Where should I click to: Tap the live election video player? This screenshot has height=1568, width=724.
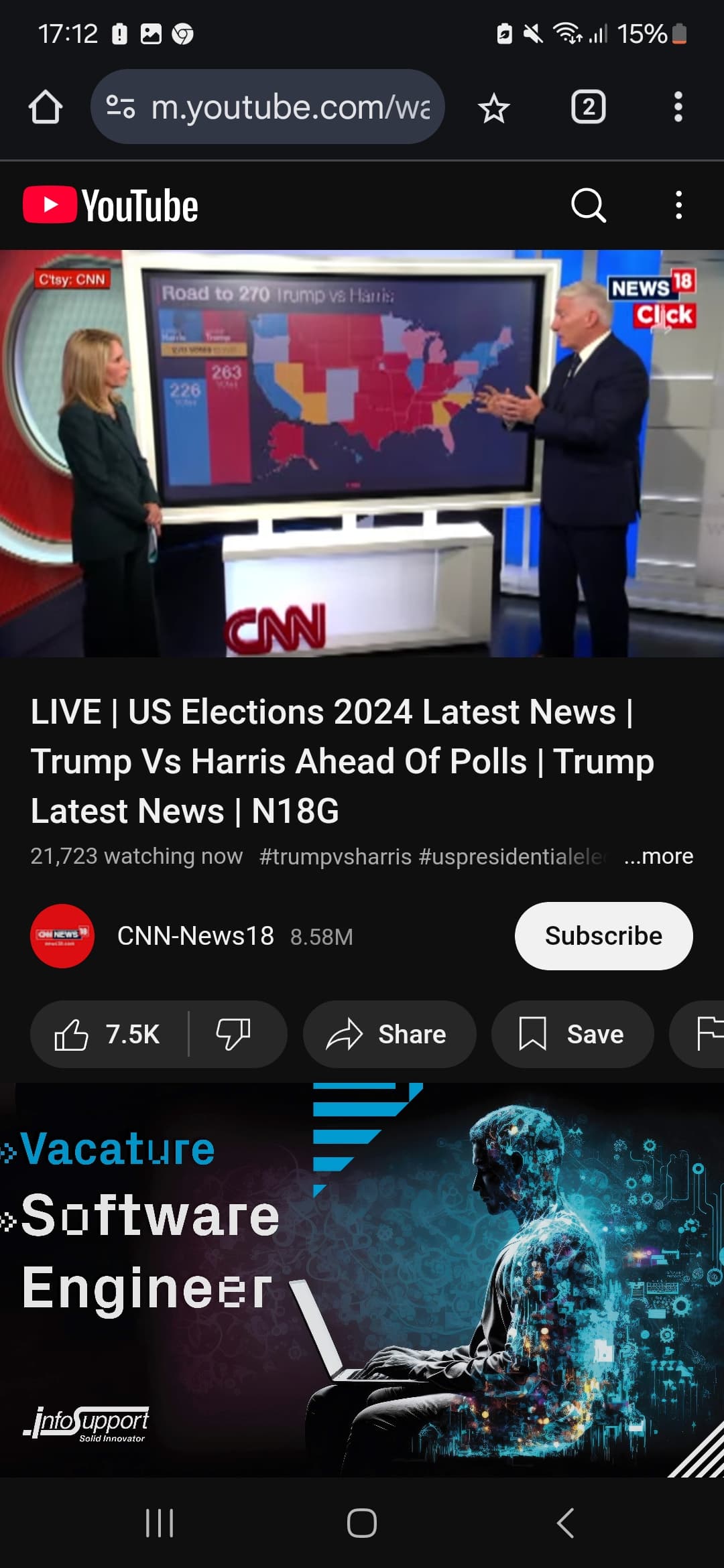coord(362,454)
